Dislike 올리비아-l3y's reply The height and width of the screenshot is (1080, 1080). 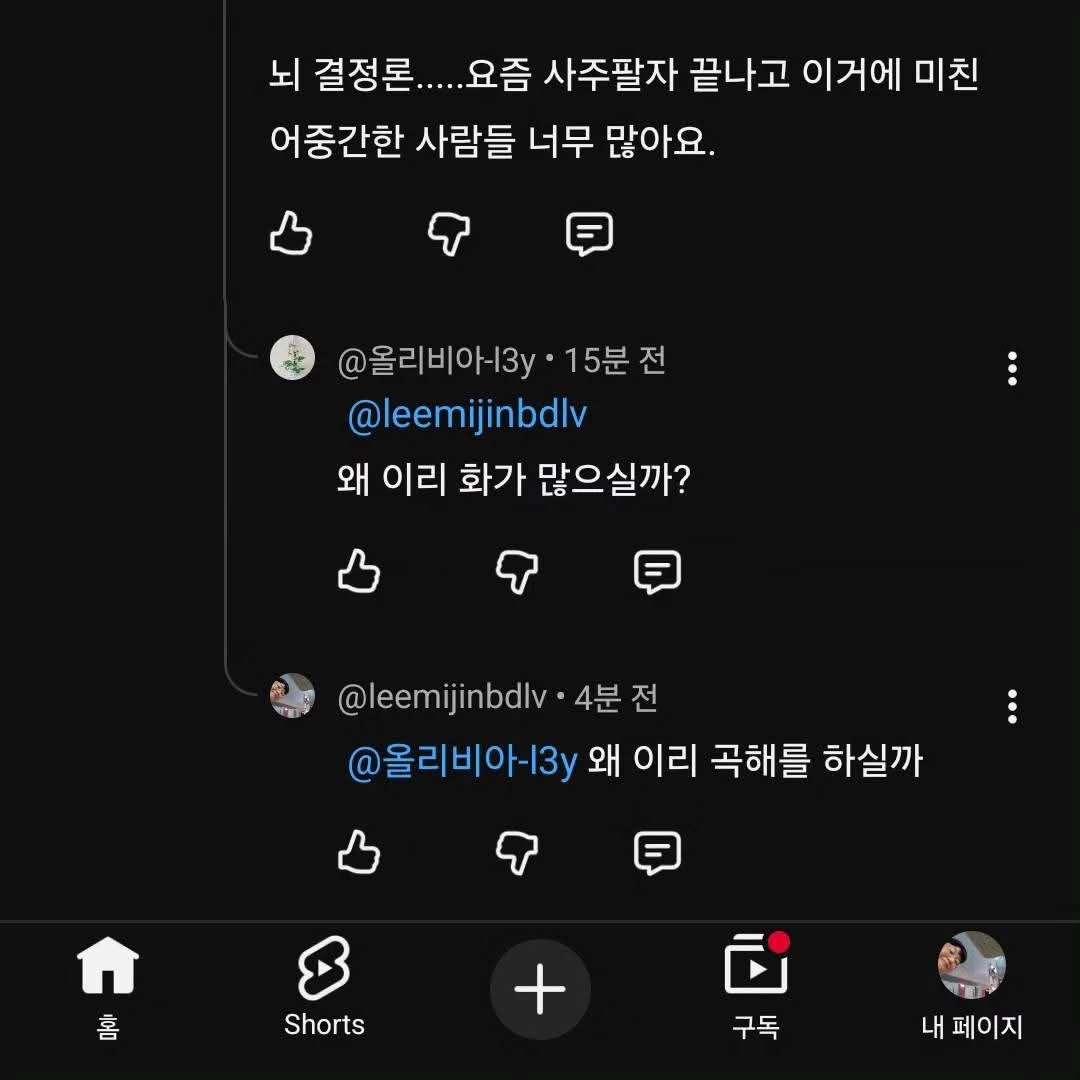click(x=516, y=572)
